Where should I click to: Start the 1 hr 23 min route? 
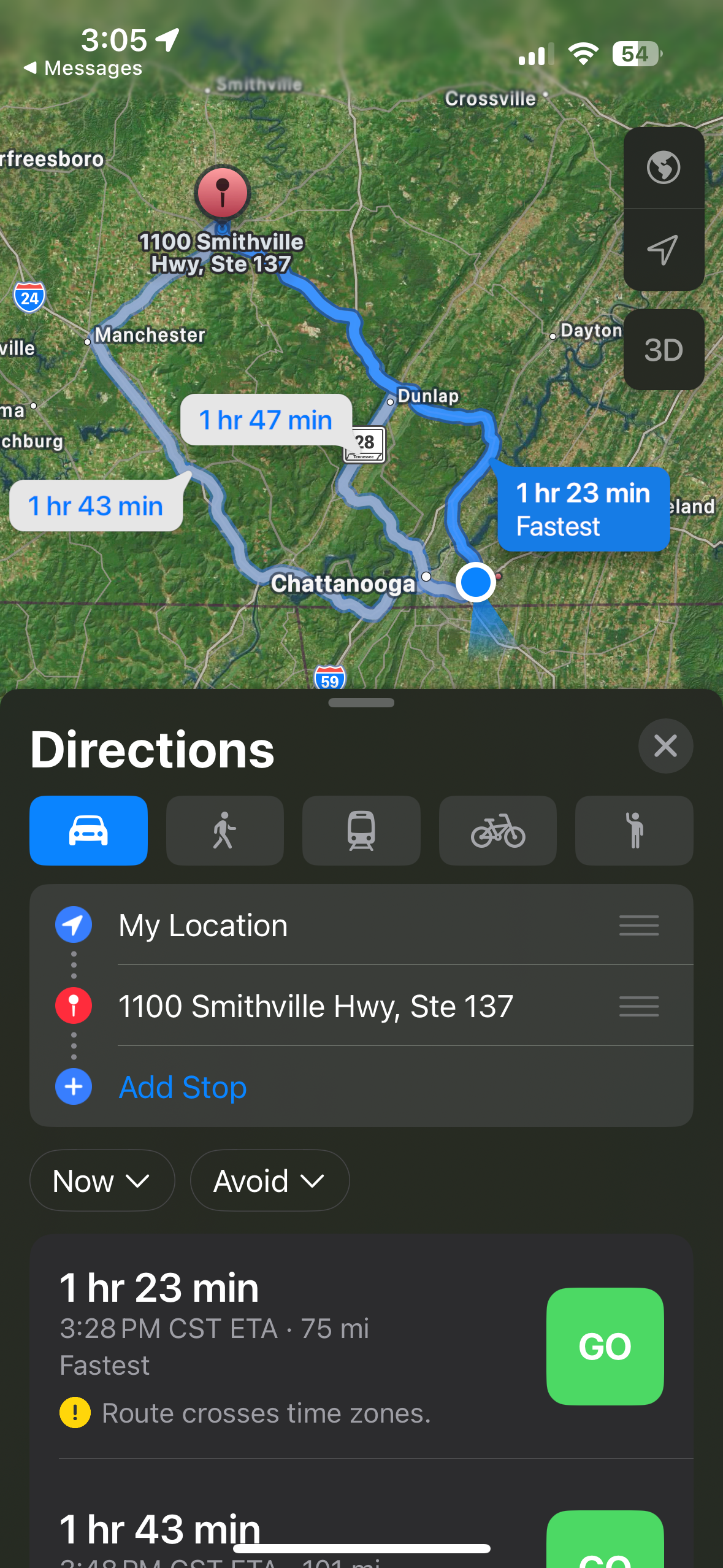(x=605, y=1346)
